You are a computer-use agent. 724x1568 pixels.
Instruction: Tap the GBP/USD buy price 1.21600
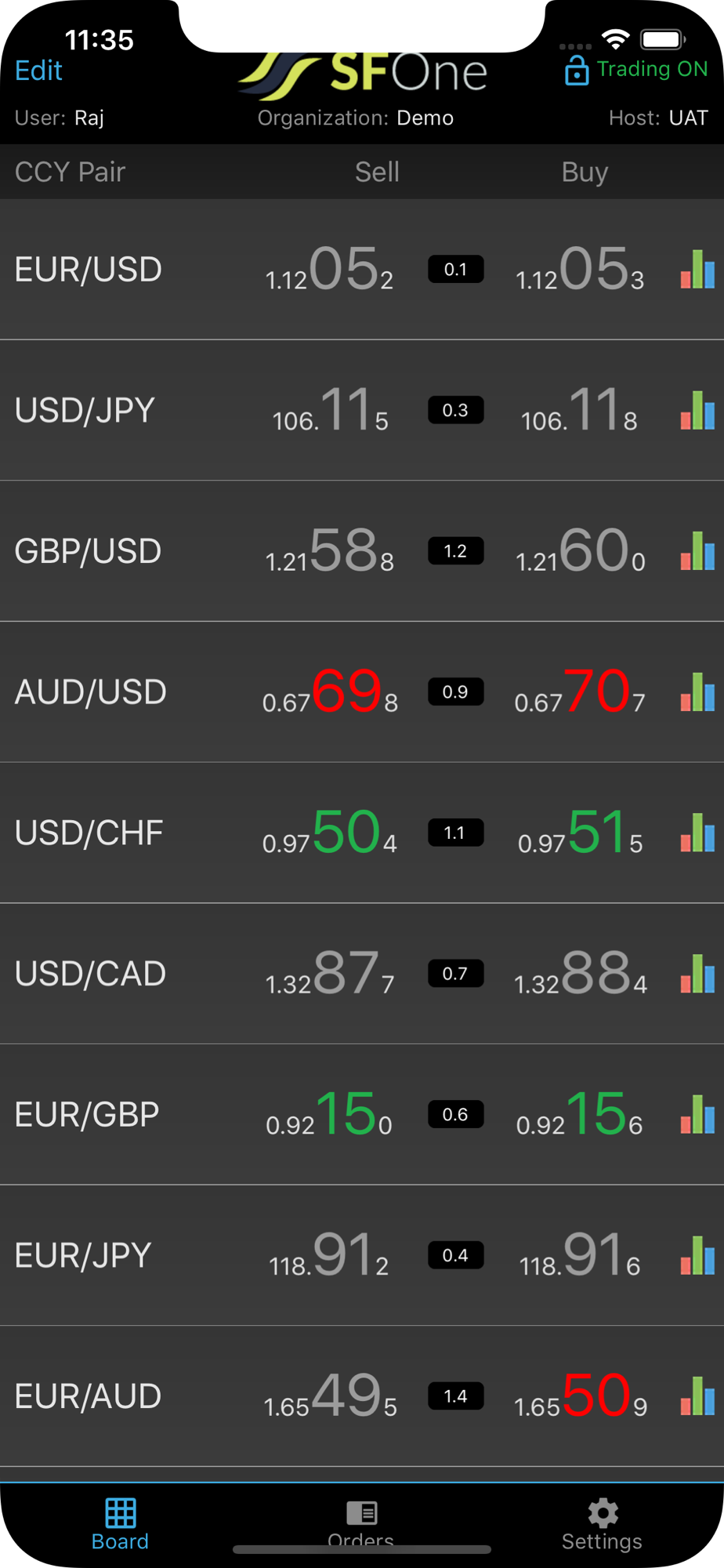[581, 551]
